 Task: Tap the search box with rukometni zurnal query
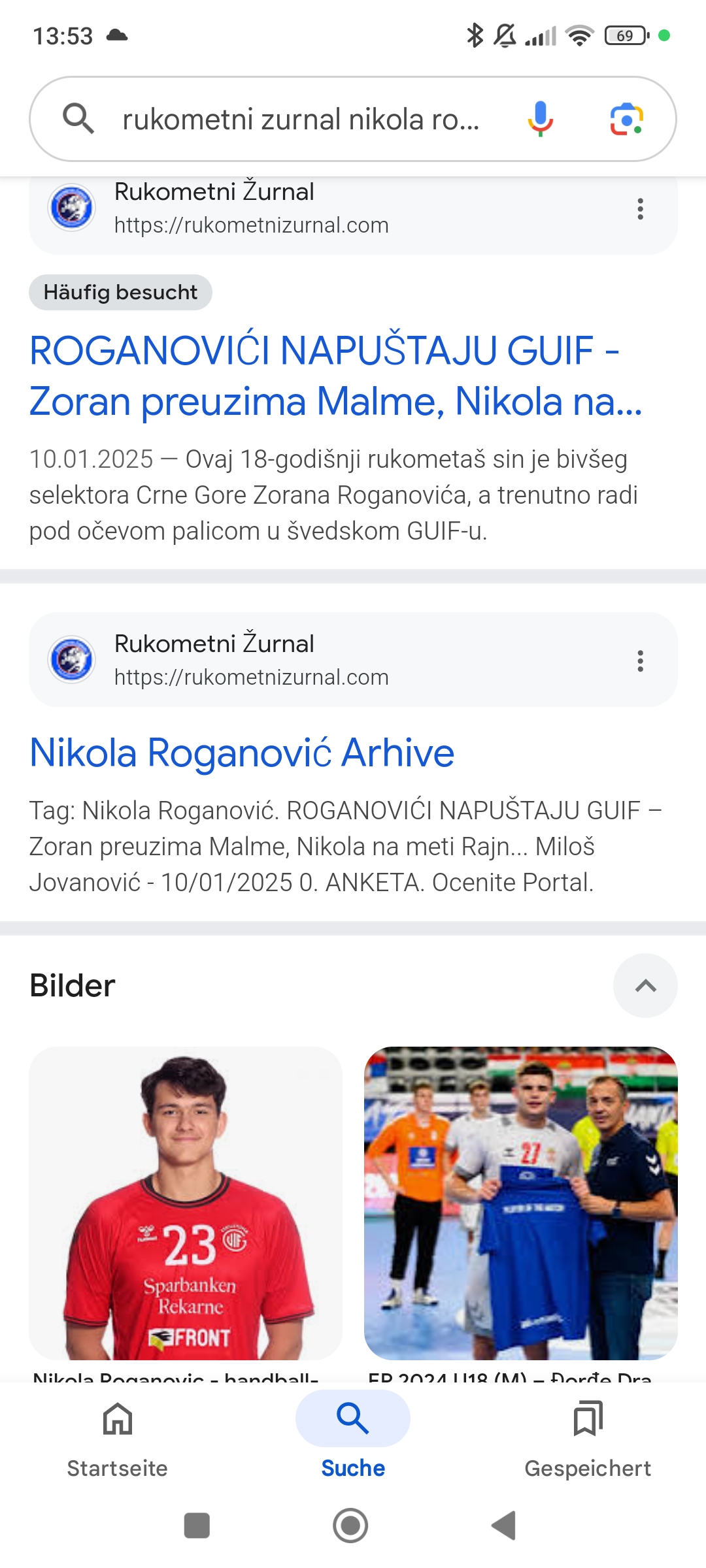(x=301, y=120)
